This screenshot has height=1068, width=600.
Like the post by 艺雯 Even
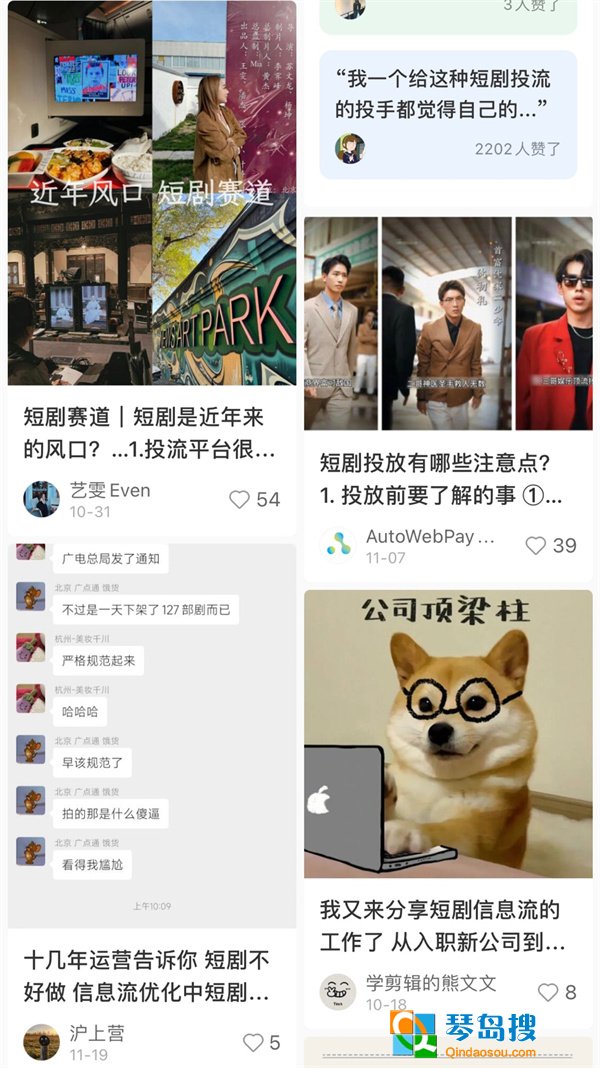coord(240,499)
